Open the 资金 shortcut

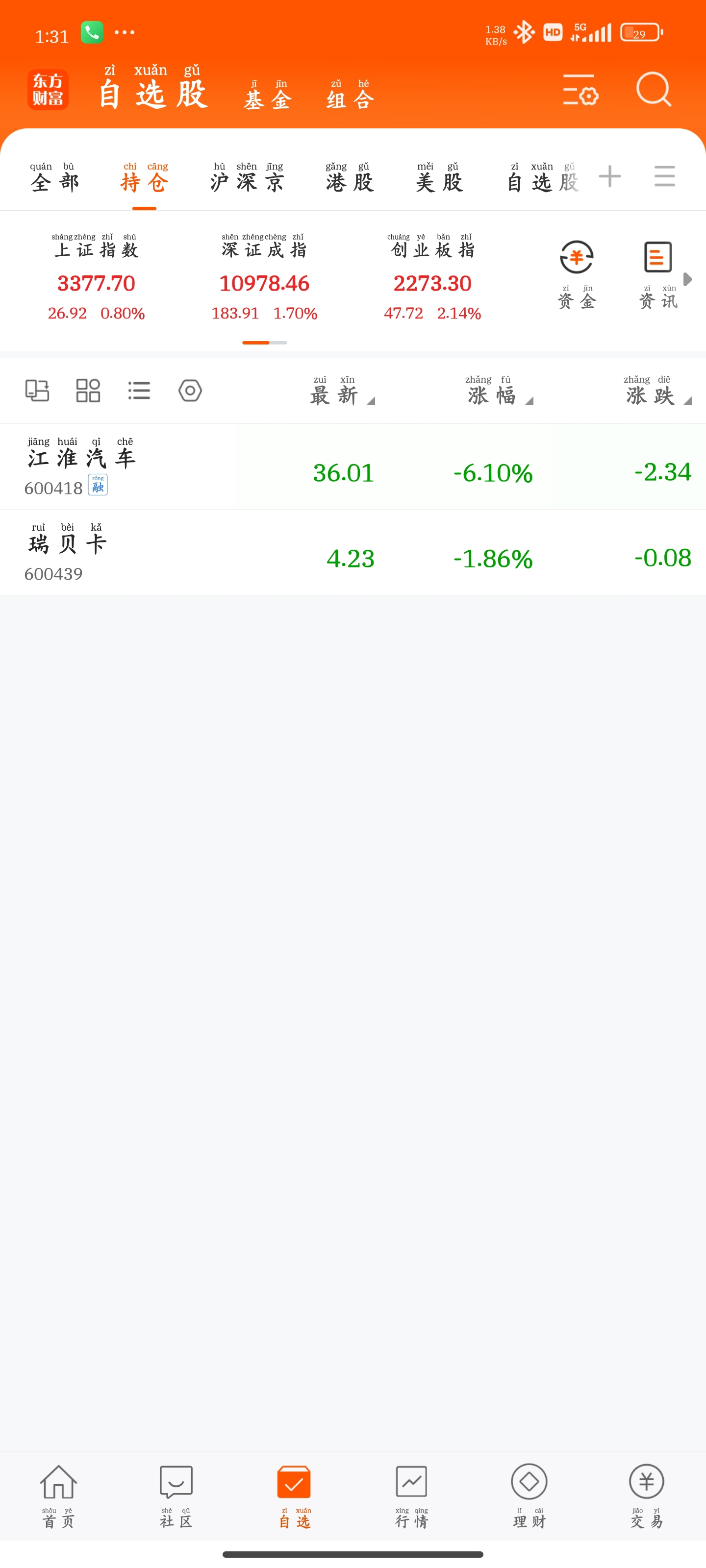pos(576,274)
